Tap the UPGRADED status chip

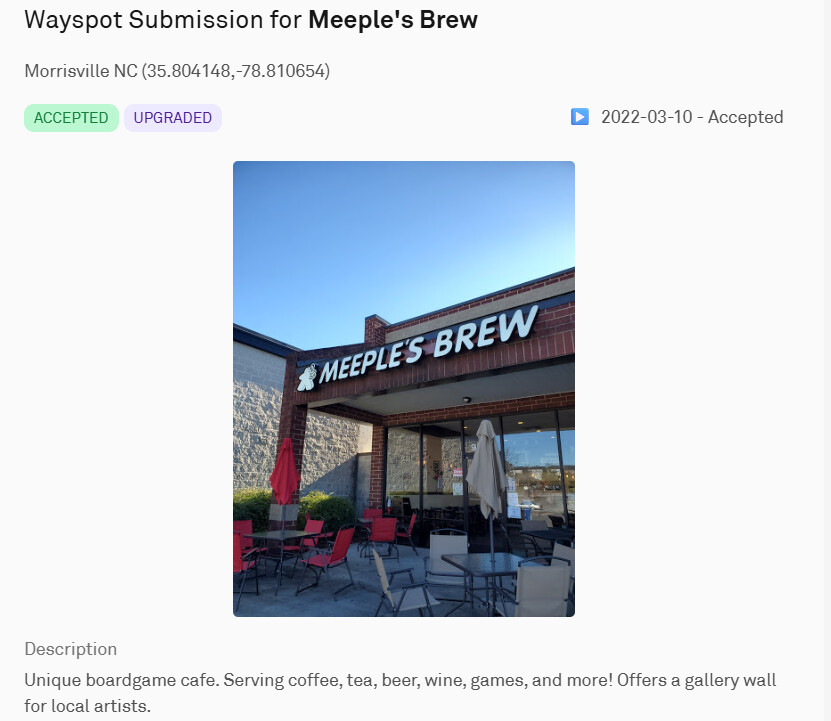click(x=173, y=118)
